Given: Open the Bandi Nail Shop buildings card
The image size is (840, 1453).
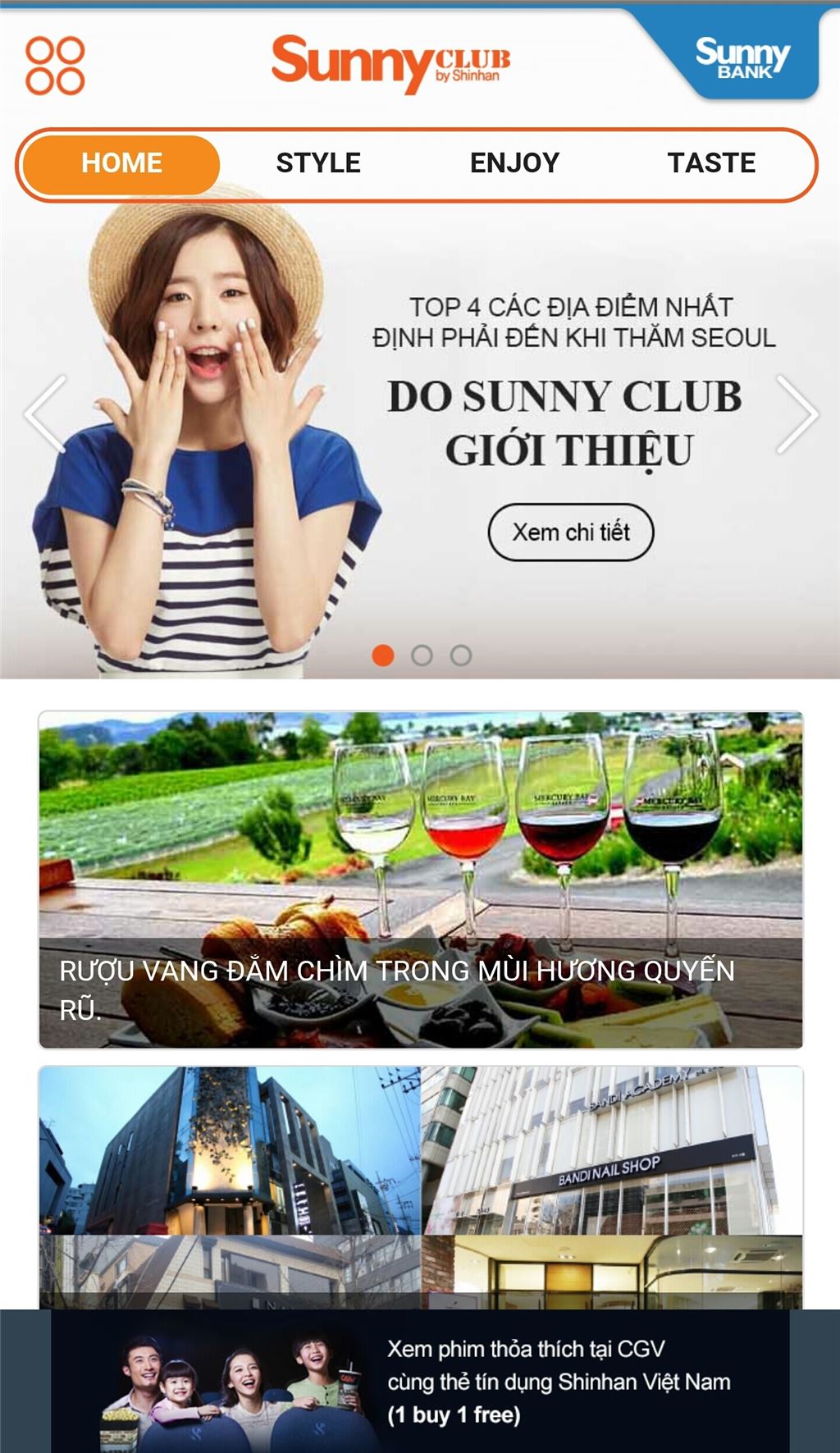Looking at the screenshot, I should pyautogui.click(x=420, y=1186).
